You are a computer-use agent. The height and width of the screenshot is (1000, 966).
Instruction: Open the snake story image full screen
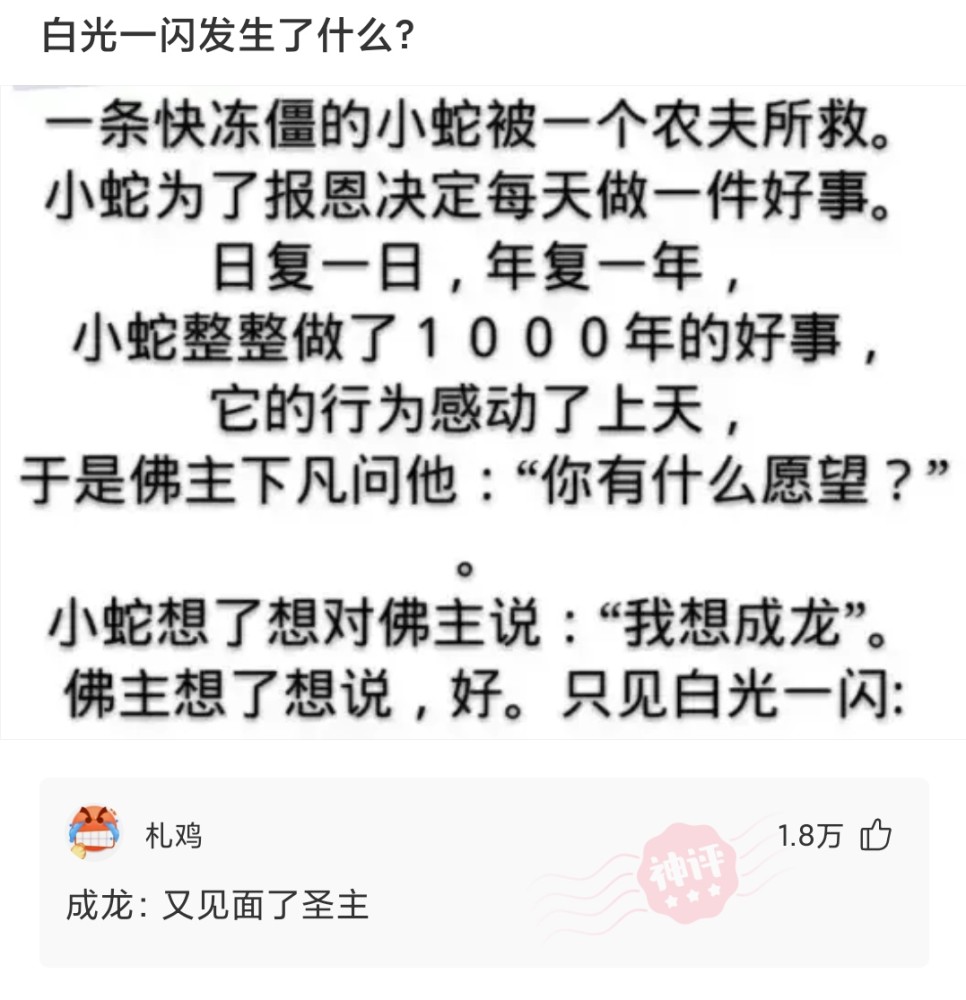click(x=483, y=412)
